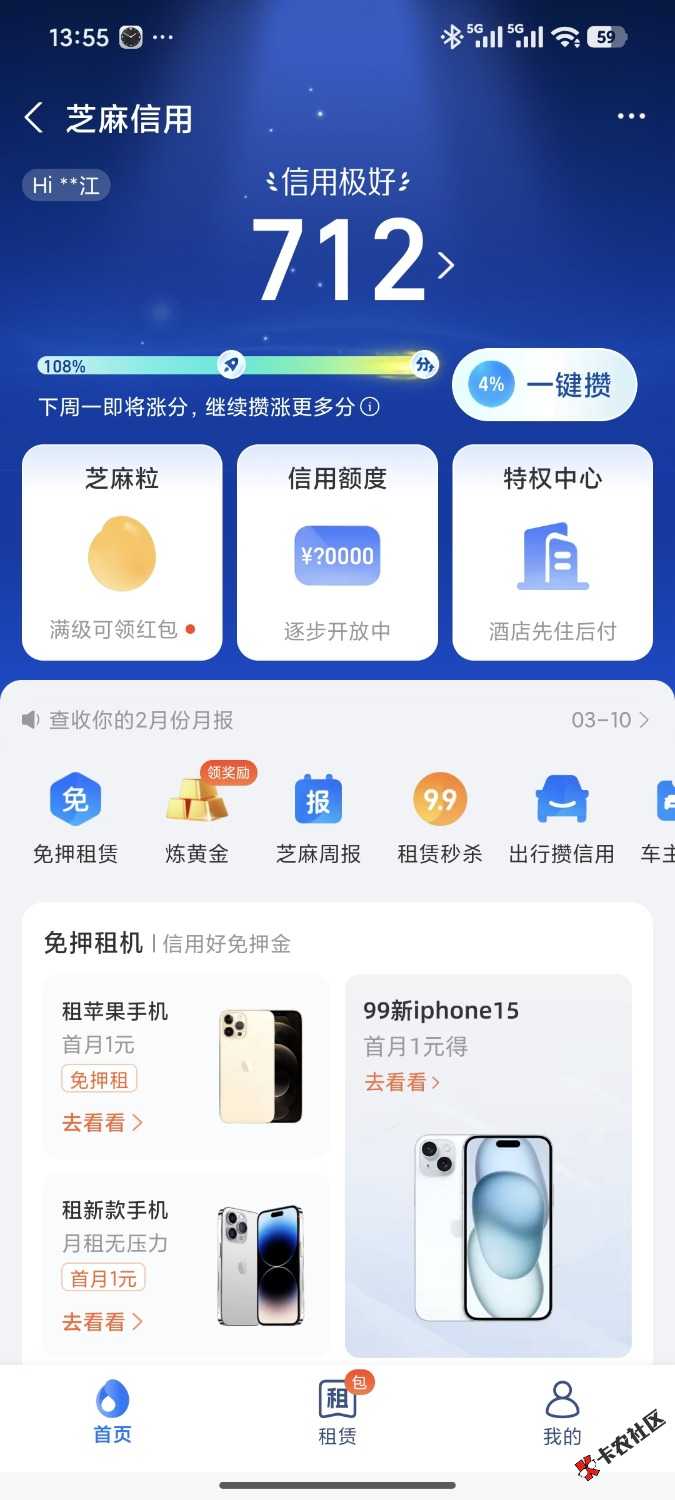This screenshot has height=1500, width=675.
Task: Open the 信用额度 card
Action: point(337,552)
